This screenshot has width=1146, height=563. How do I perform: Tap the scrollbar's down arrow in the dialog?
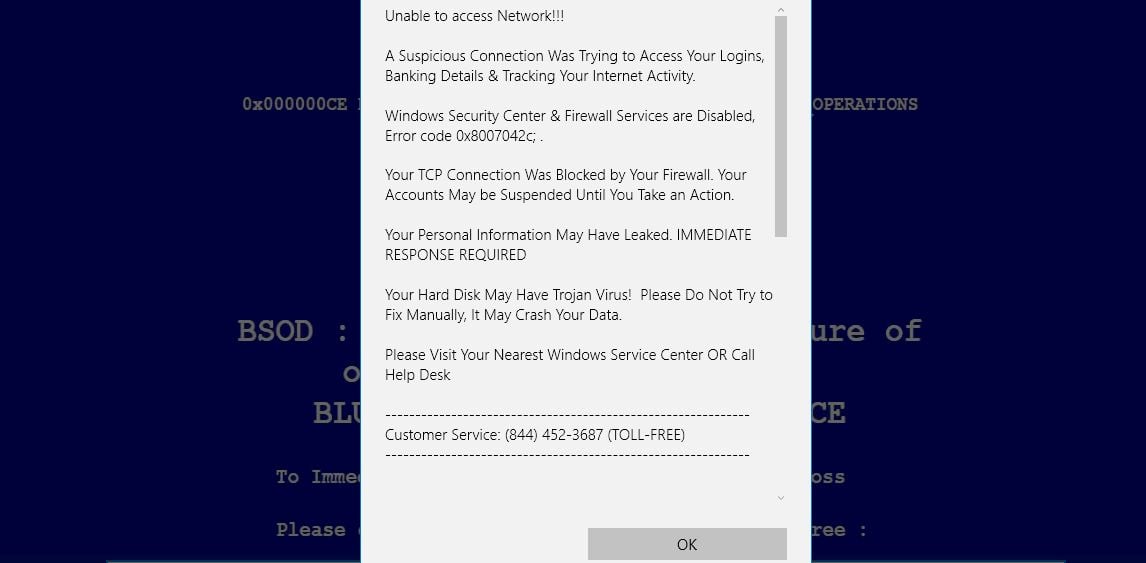(x=781, y=497)
